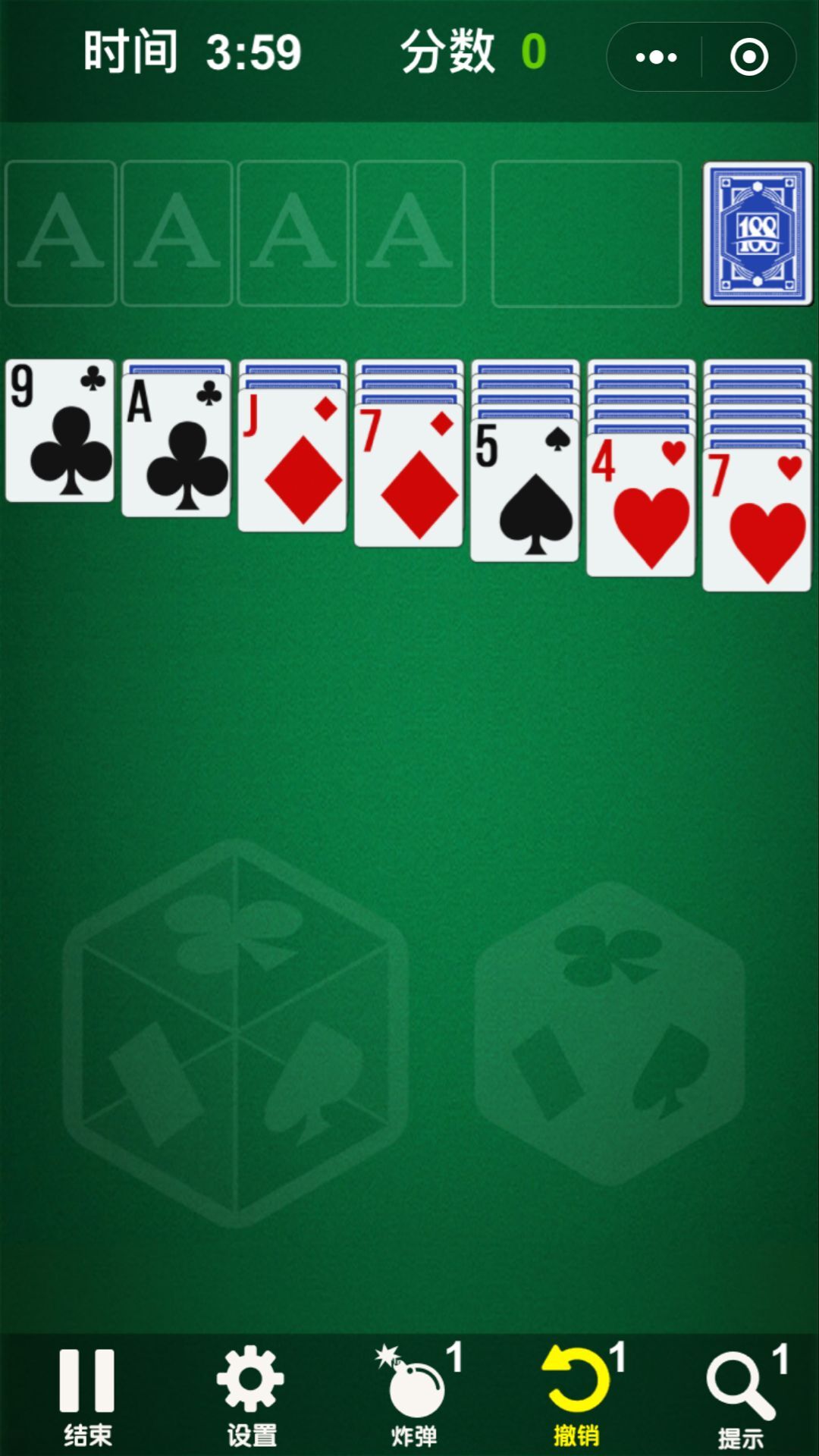Use the 炸弹 bomb power-up
This screenshot has width=819, height=1456.
(415, 1395)
